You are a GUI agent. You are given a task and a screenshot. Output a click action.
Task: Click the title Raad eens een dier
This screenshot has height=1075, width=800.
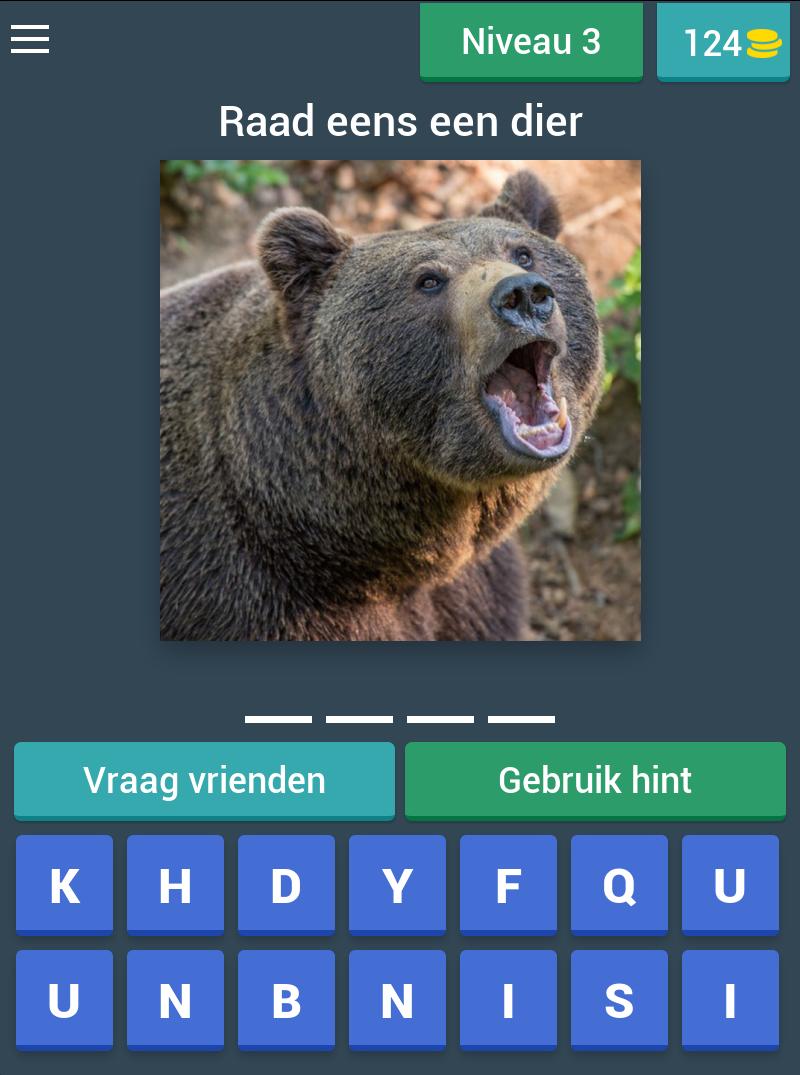tap(400, 121)
